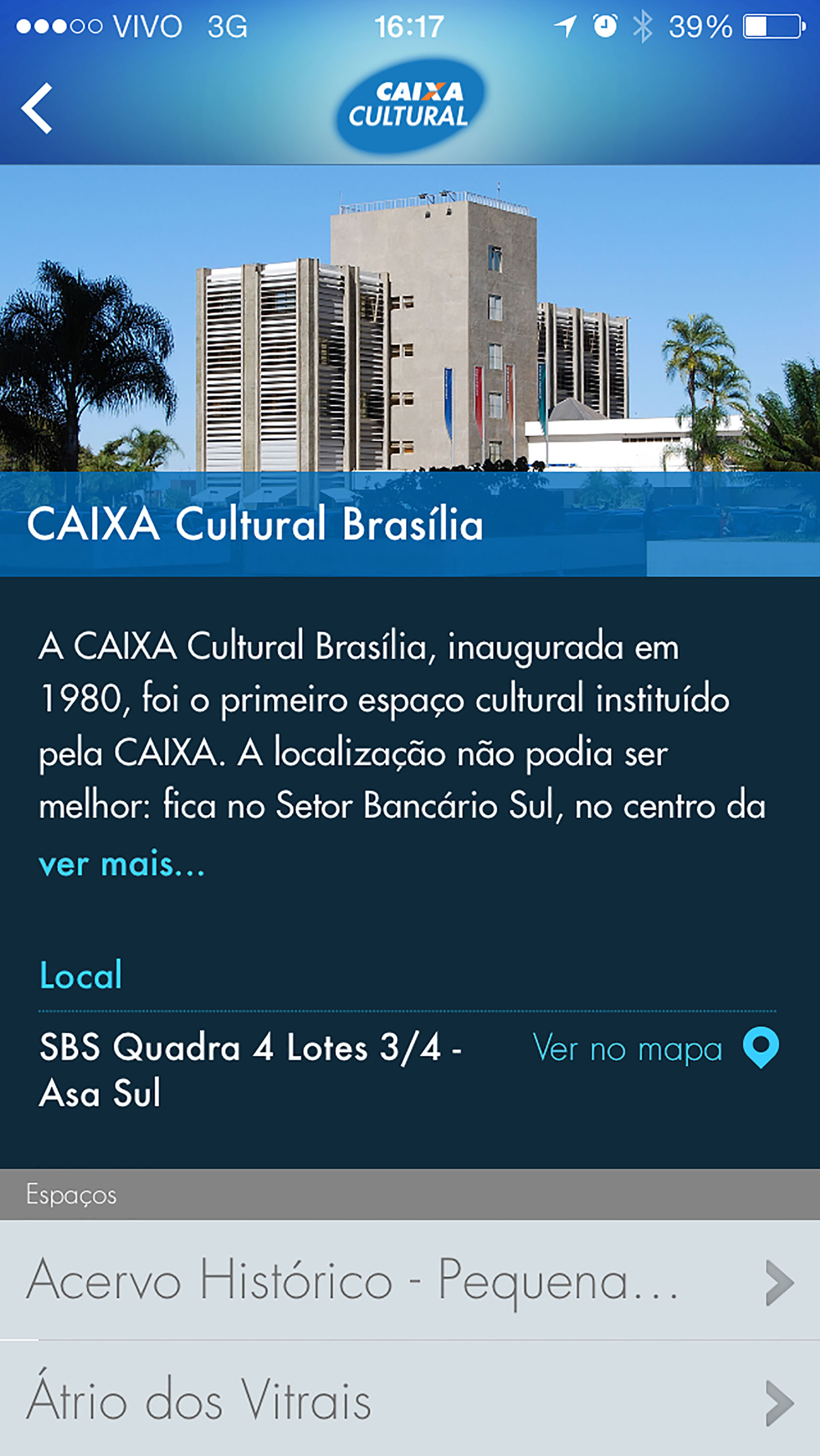820x1456 pixels.
Task: Expand description with 'ver mais...'
Action: click(x=121, y=865)
